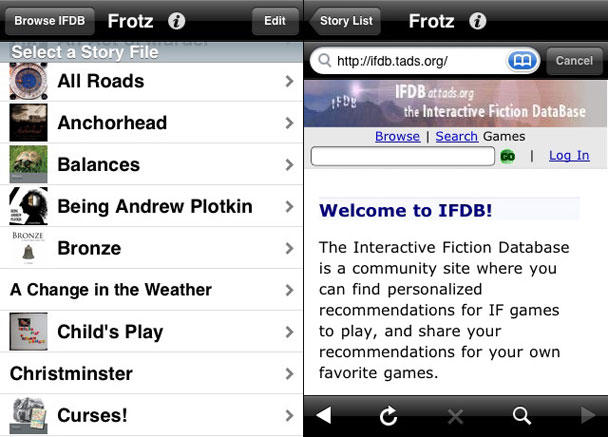Tap the Browse IFDB button

(x=49, y=20)
